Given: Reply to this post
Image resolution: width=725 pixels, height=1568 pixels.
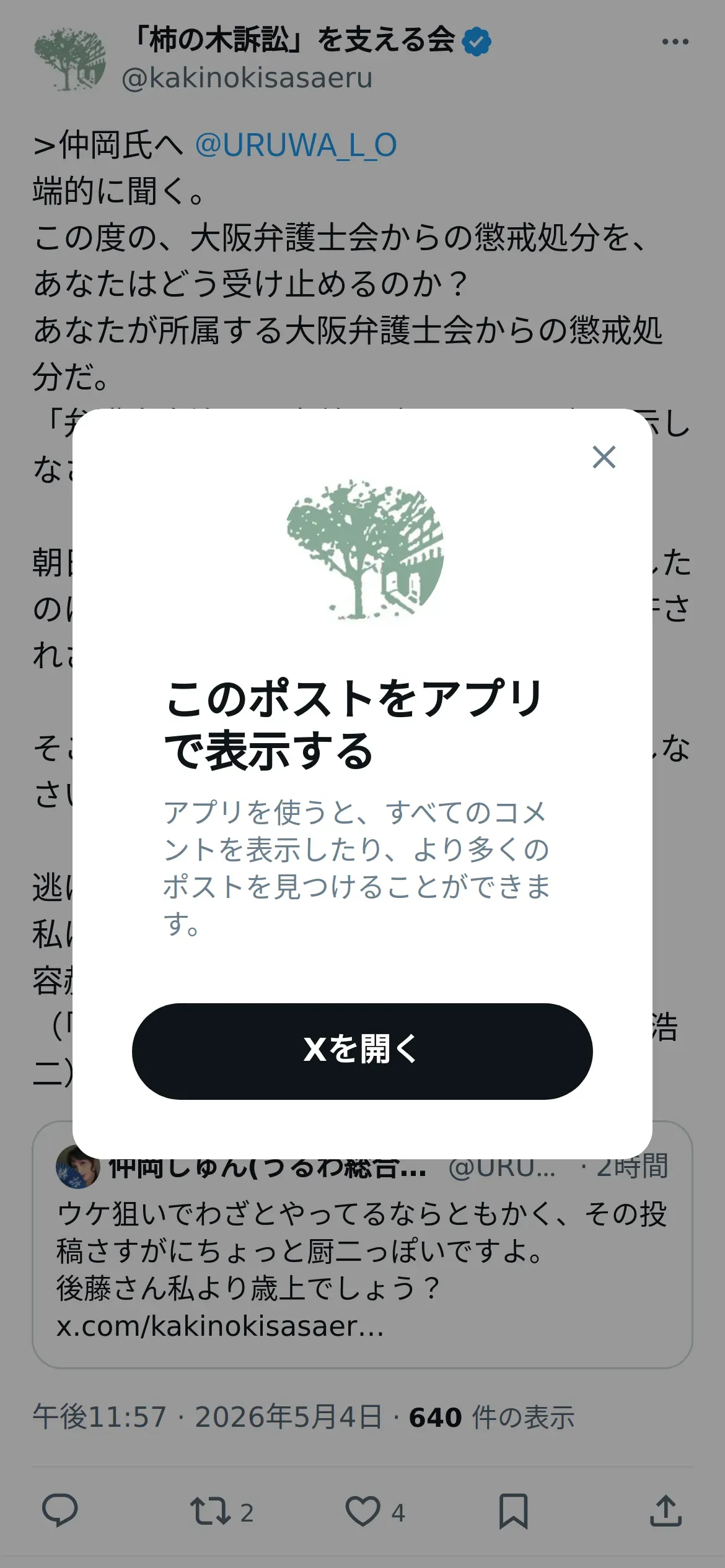Looking at the screenshot, I should point(59,1511).
